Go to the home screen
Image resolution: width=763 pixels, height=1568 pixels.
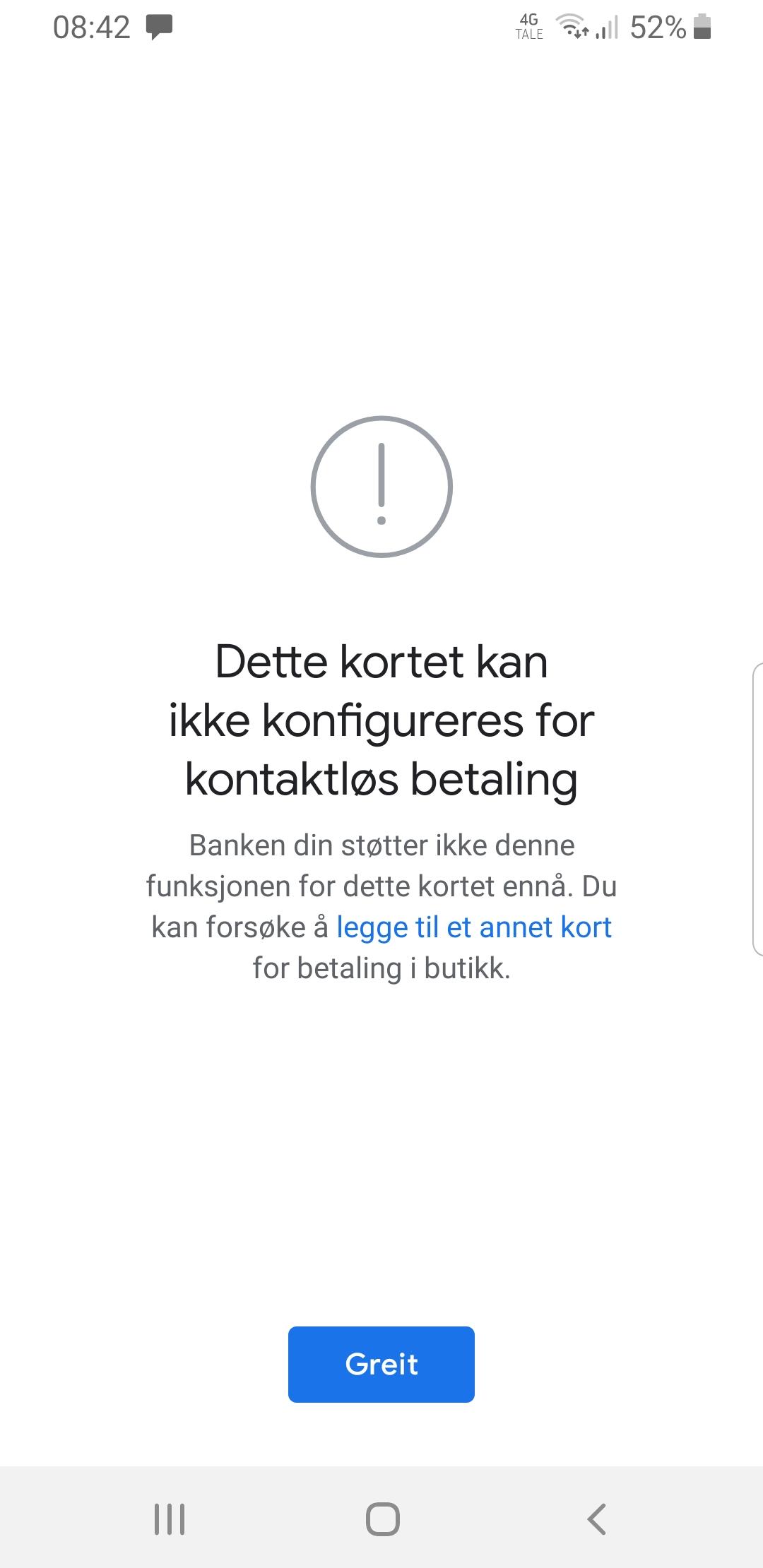pyautogui.click(x=382, y=1519)
